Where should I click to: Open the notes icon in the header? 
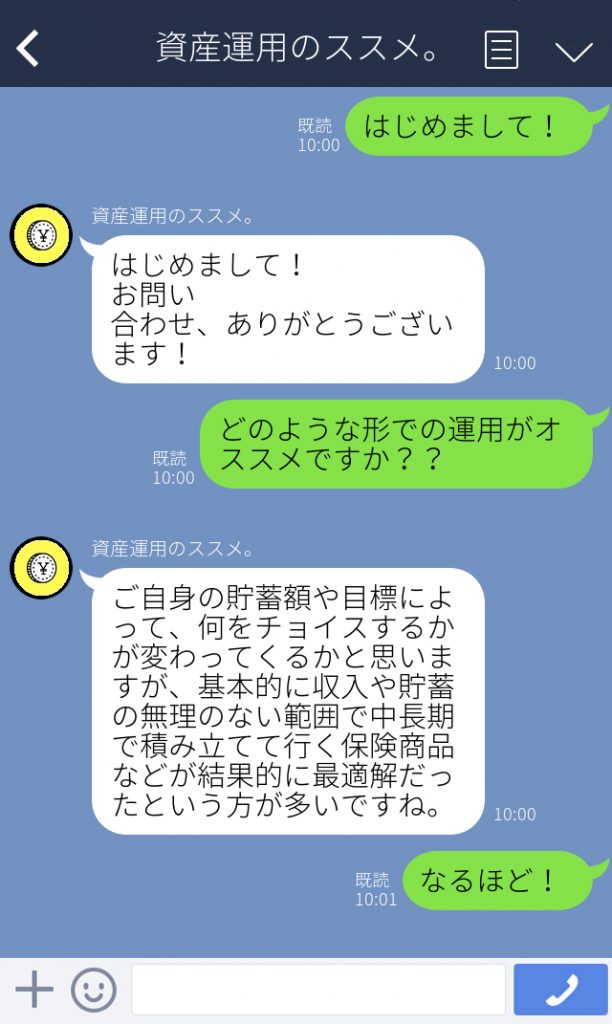[501, 49]
